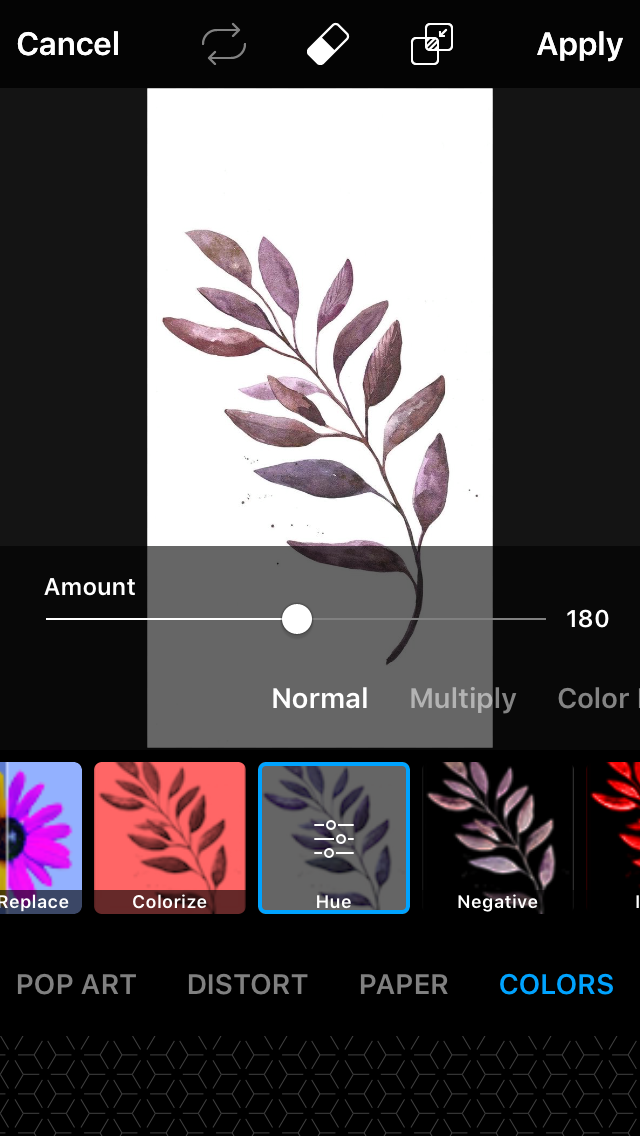Select the Normal blend mode
640x1136 pixels.
[x=320, y=698]
